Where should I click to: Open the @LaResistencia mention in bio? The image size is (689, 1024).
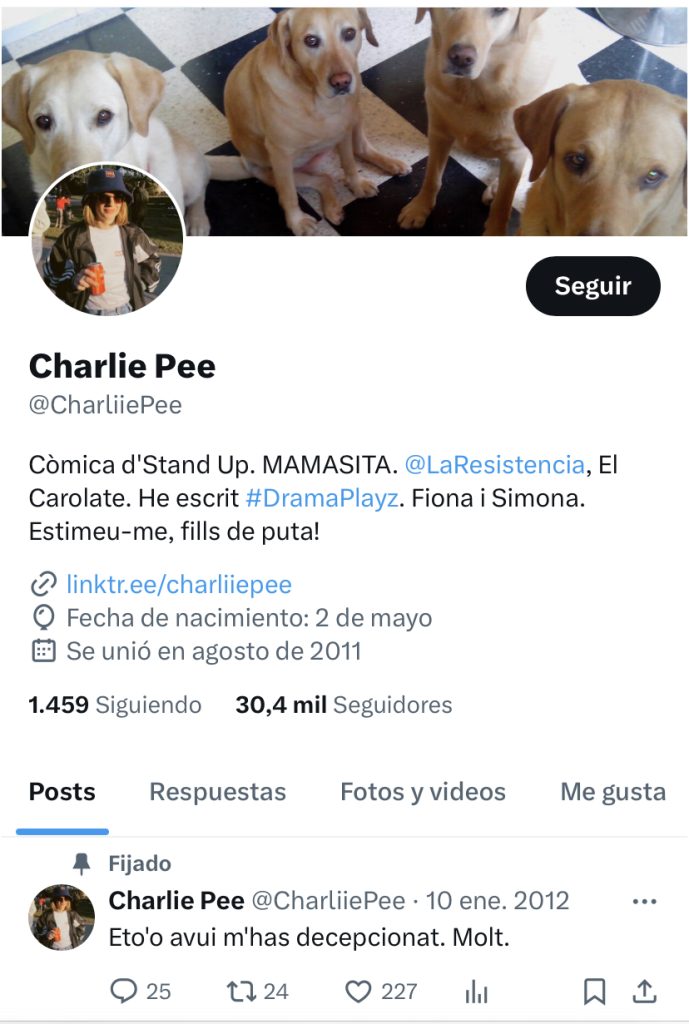(495, 464)
